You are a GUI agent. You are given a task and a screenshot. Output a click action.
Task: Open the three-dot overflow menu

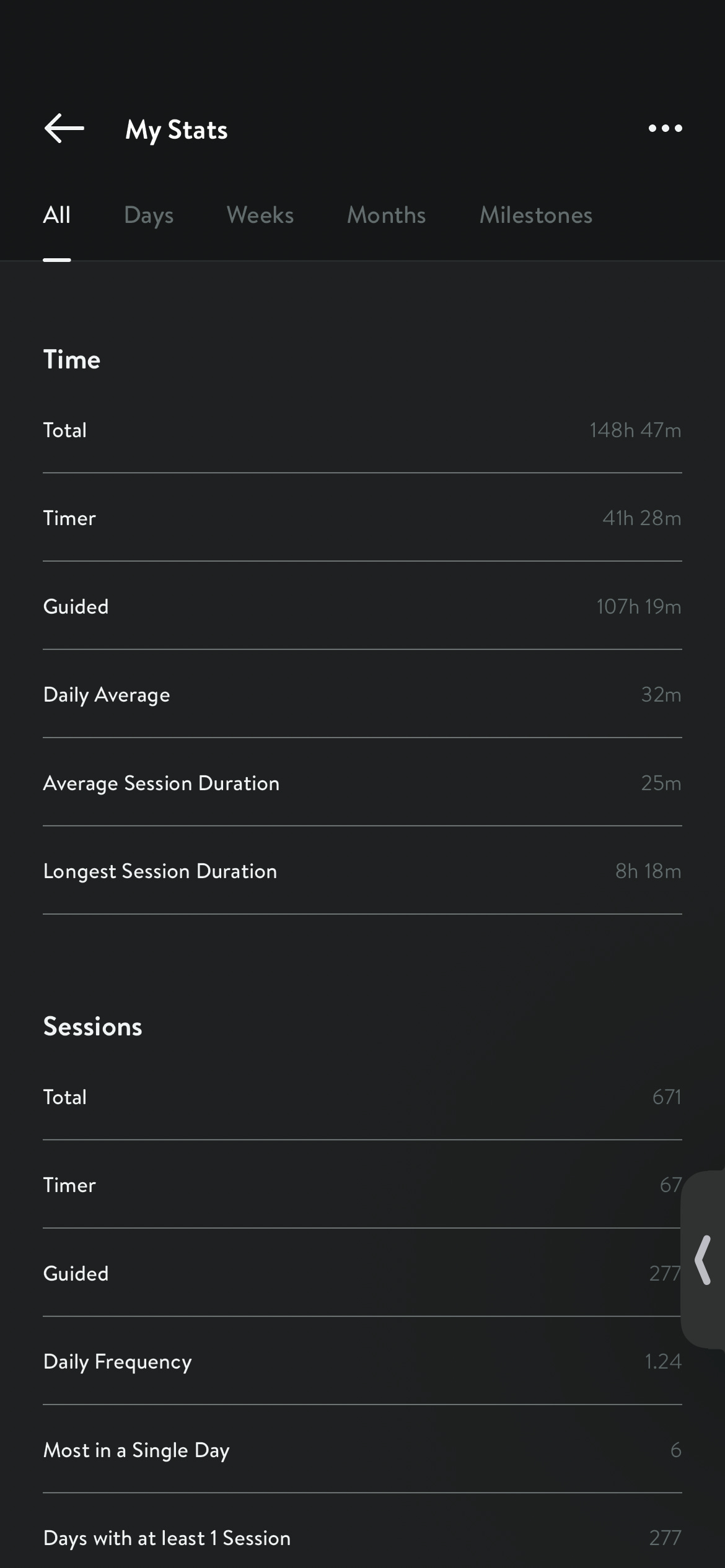click(x=665, y=128)
